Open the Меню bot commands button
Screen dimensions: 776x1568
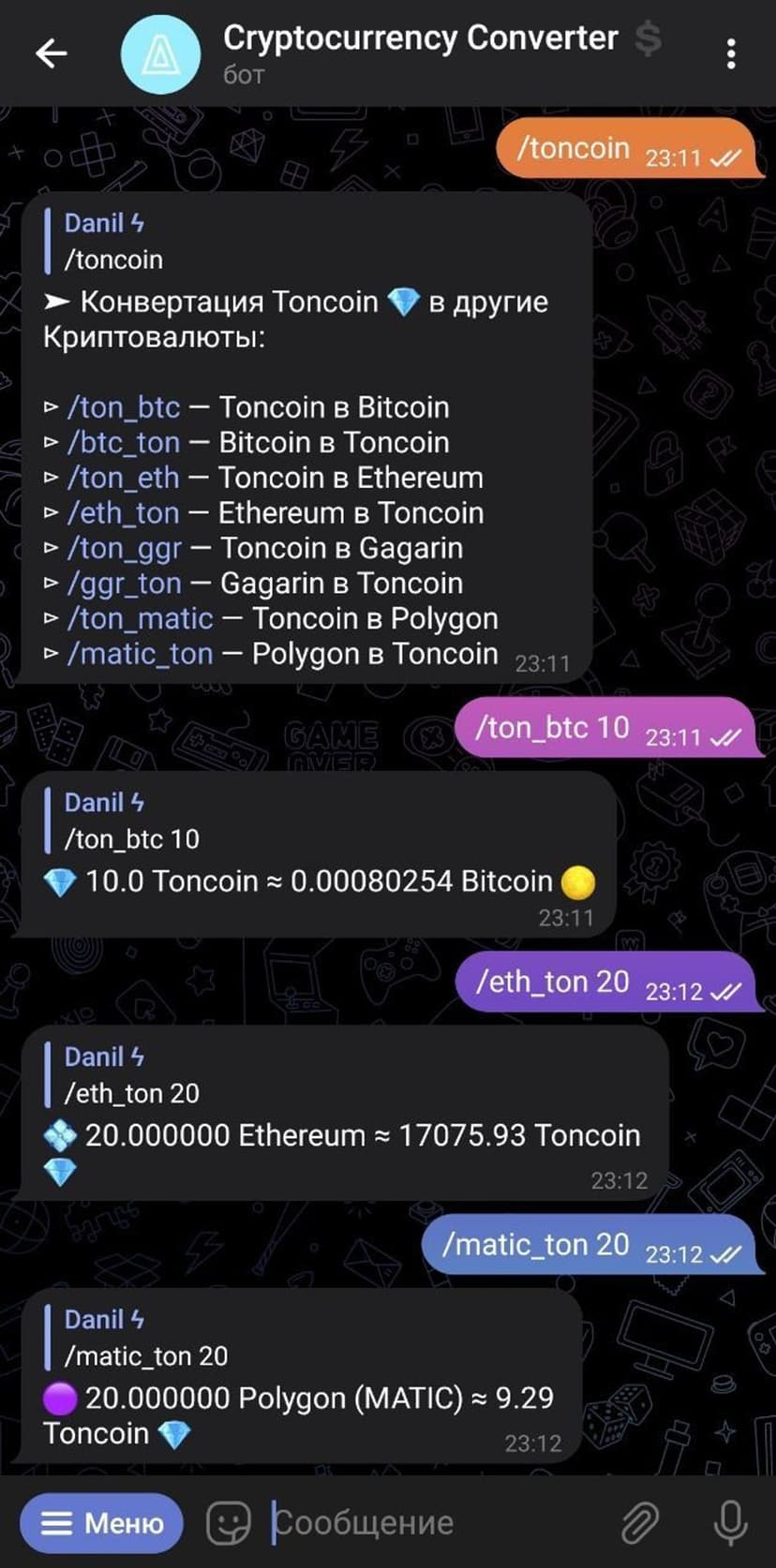click(102, 1523)
